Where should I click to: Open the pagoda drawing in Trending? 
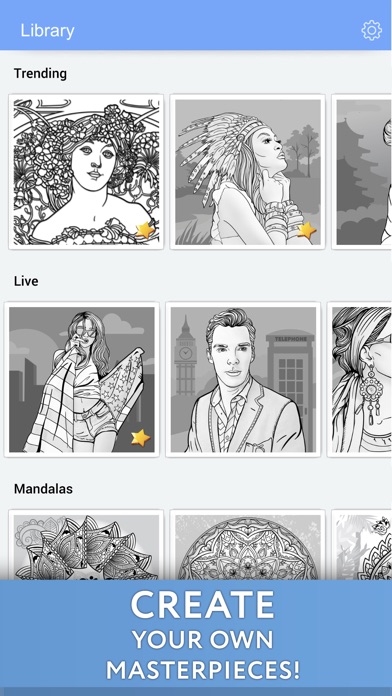coord(362,172)
